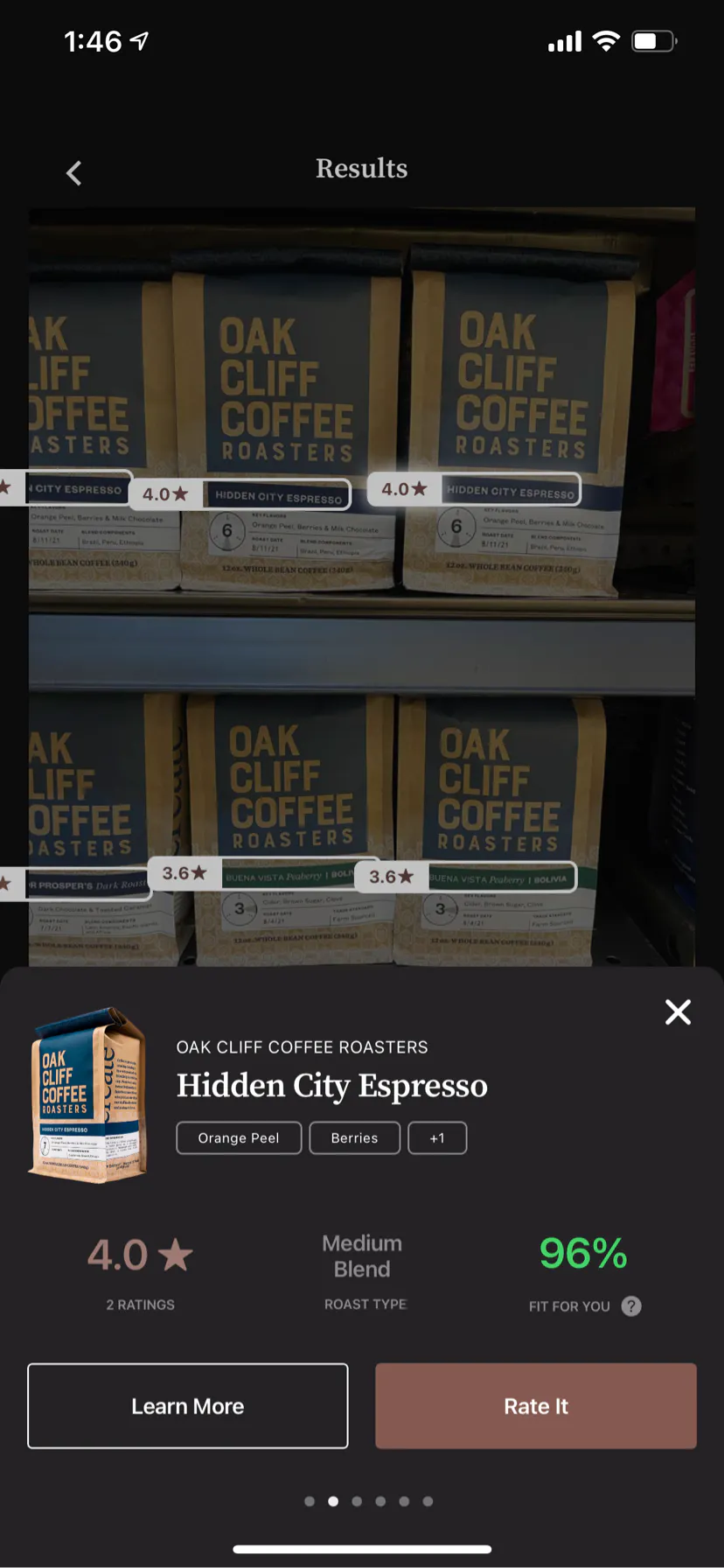Close the Hidden City Espresso card
This screenshot has width=724, height=1568.
pyautogui.click(x=678, y=1012)
